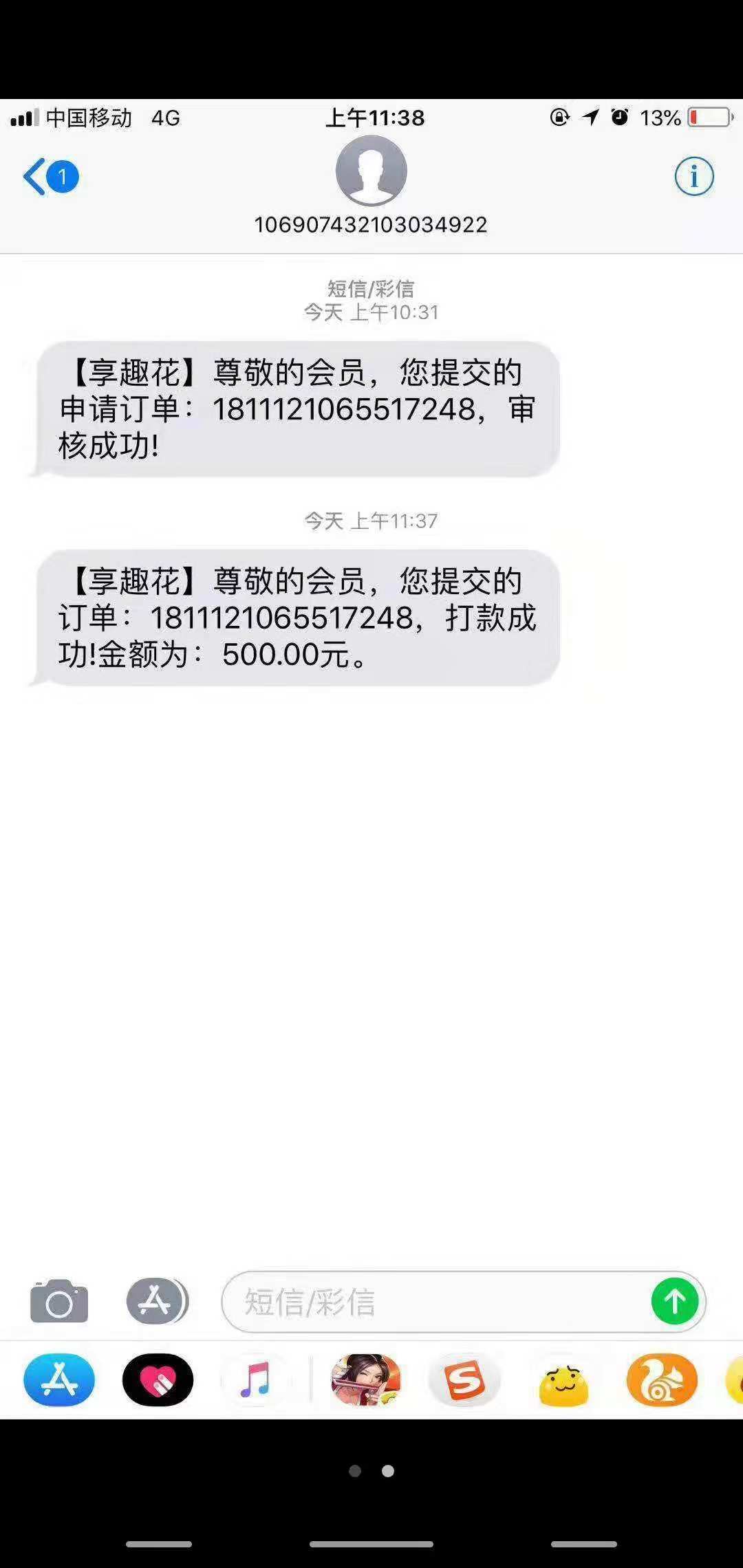Image resolution: width=743 pixels, height=1568 pixels.
Task: Tap order number link in 打款成功 message
Action: pos(281,618)
